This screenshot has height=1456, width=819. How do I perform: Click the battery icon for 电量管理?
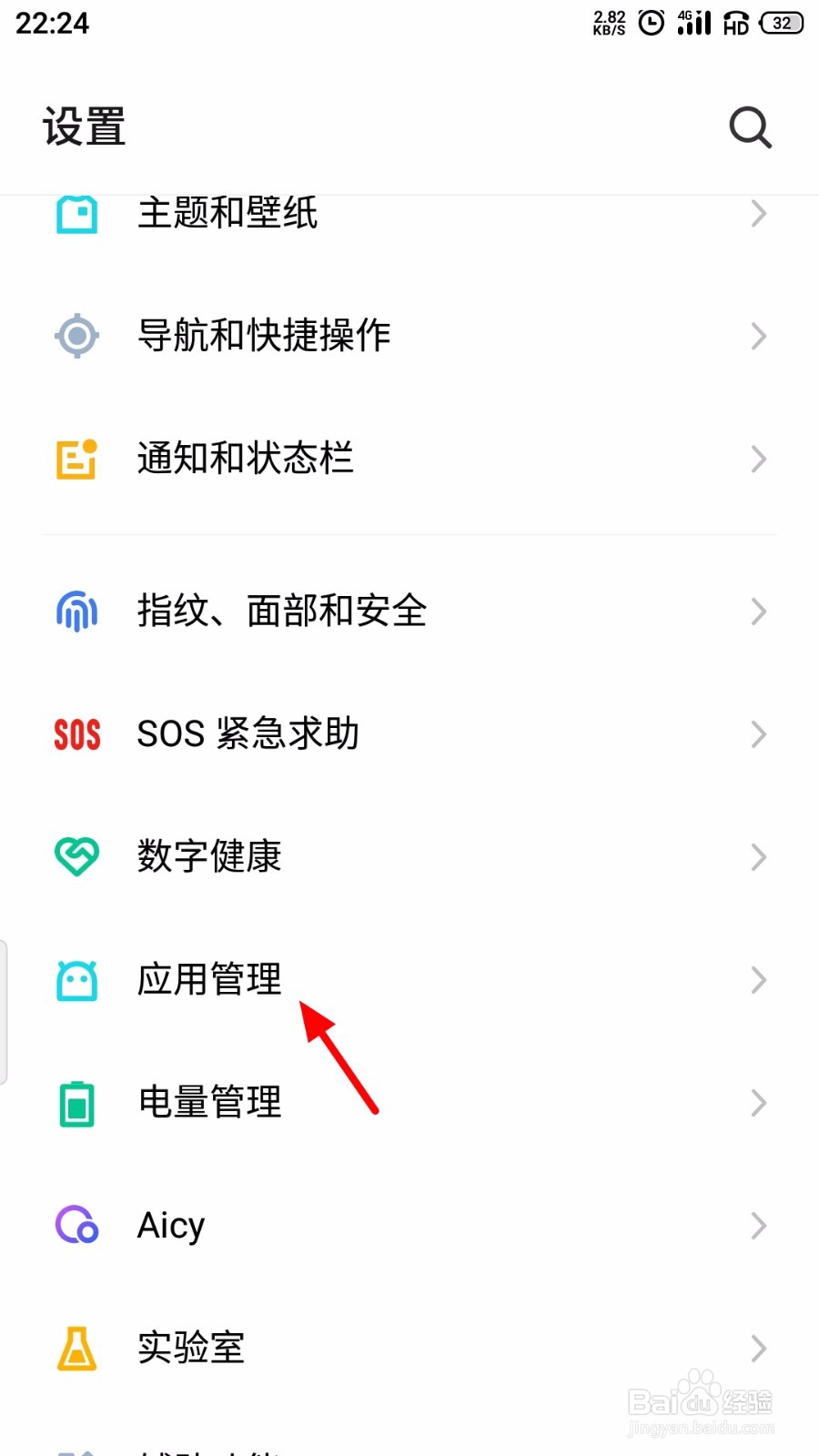[76, 1102]
